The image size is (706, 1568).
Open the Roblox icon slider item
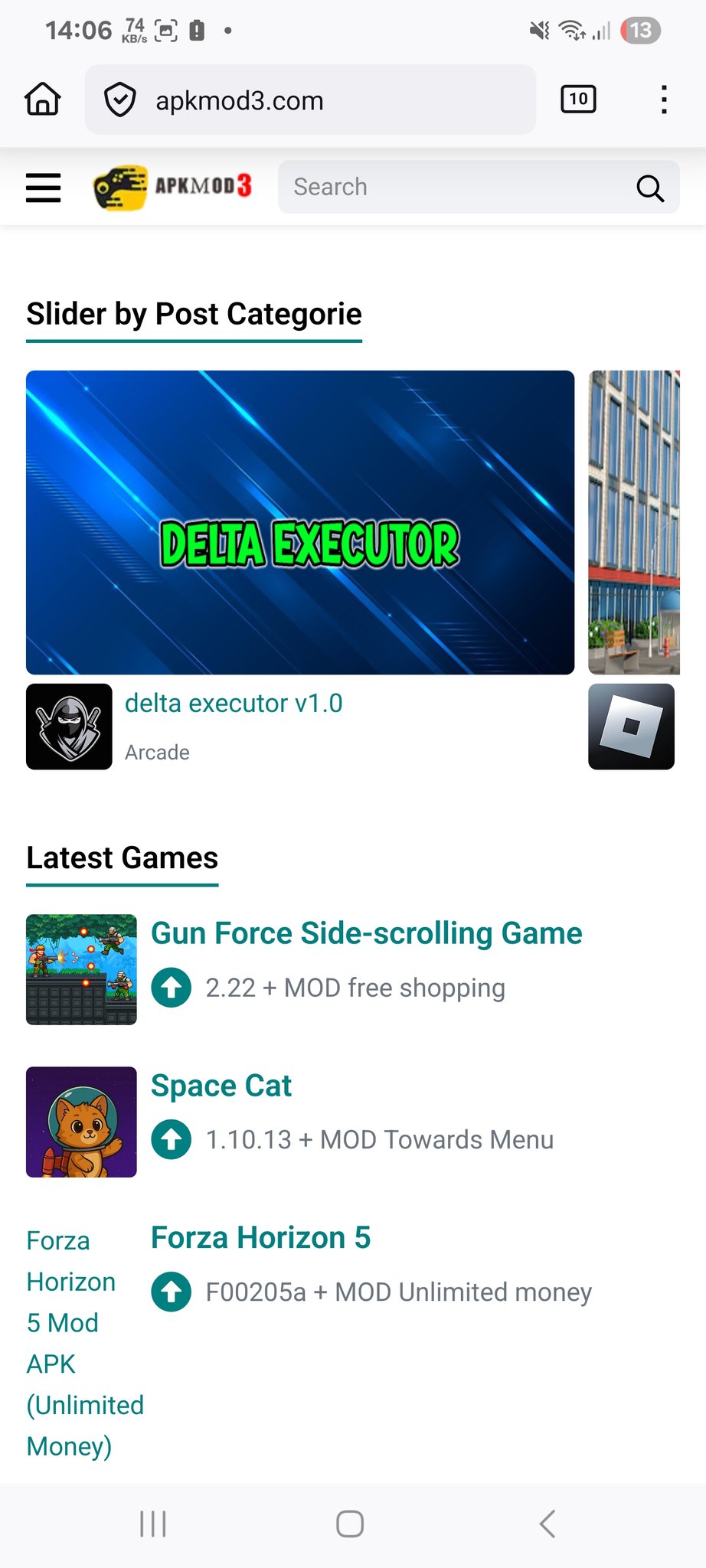[x=631, y=727]
